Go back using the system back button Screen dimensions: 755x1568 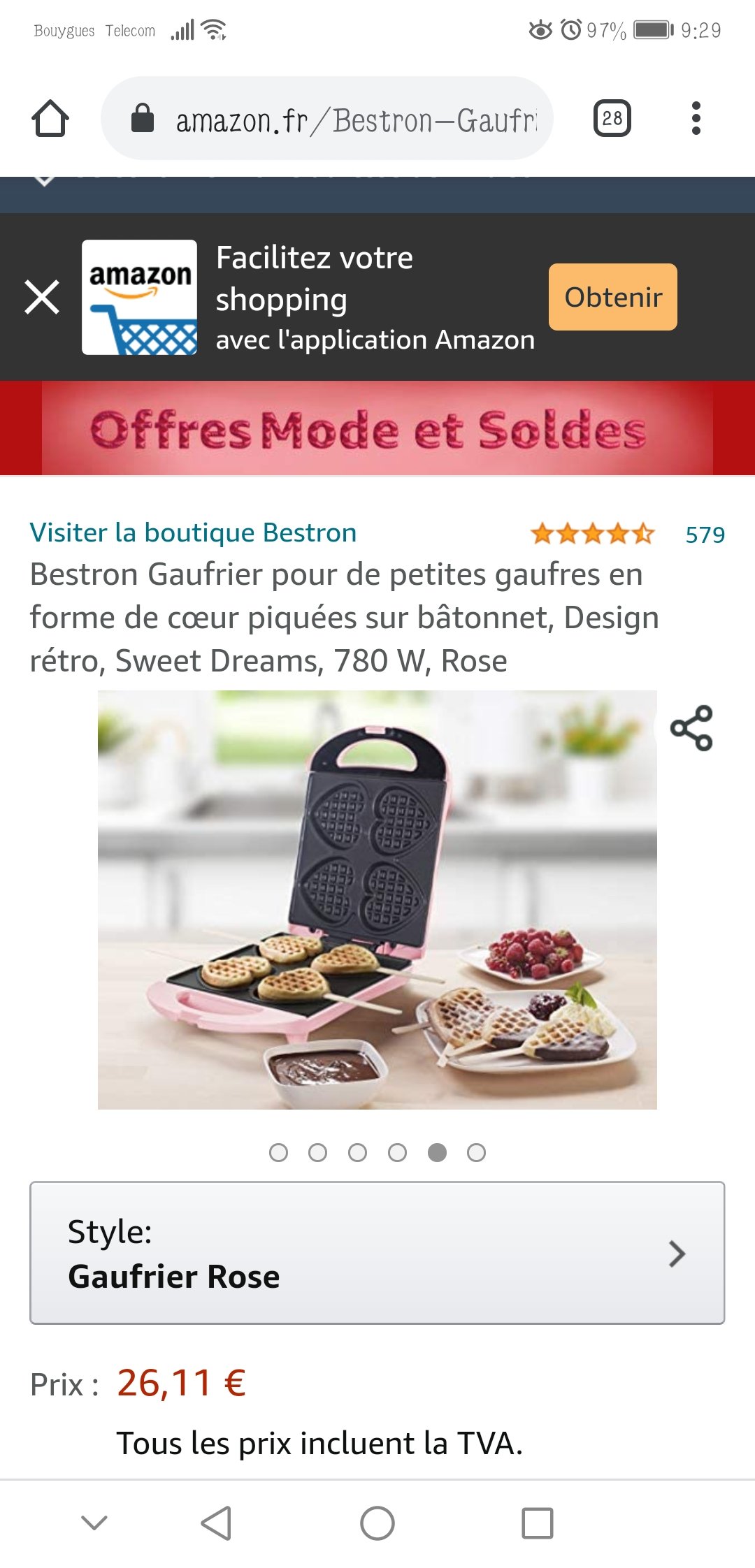tap(216, 1523)
